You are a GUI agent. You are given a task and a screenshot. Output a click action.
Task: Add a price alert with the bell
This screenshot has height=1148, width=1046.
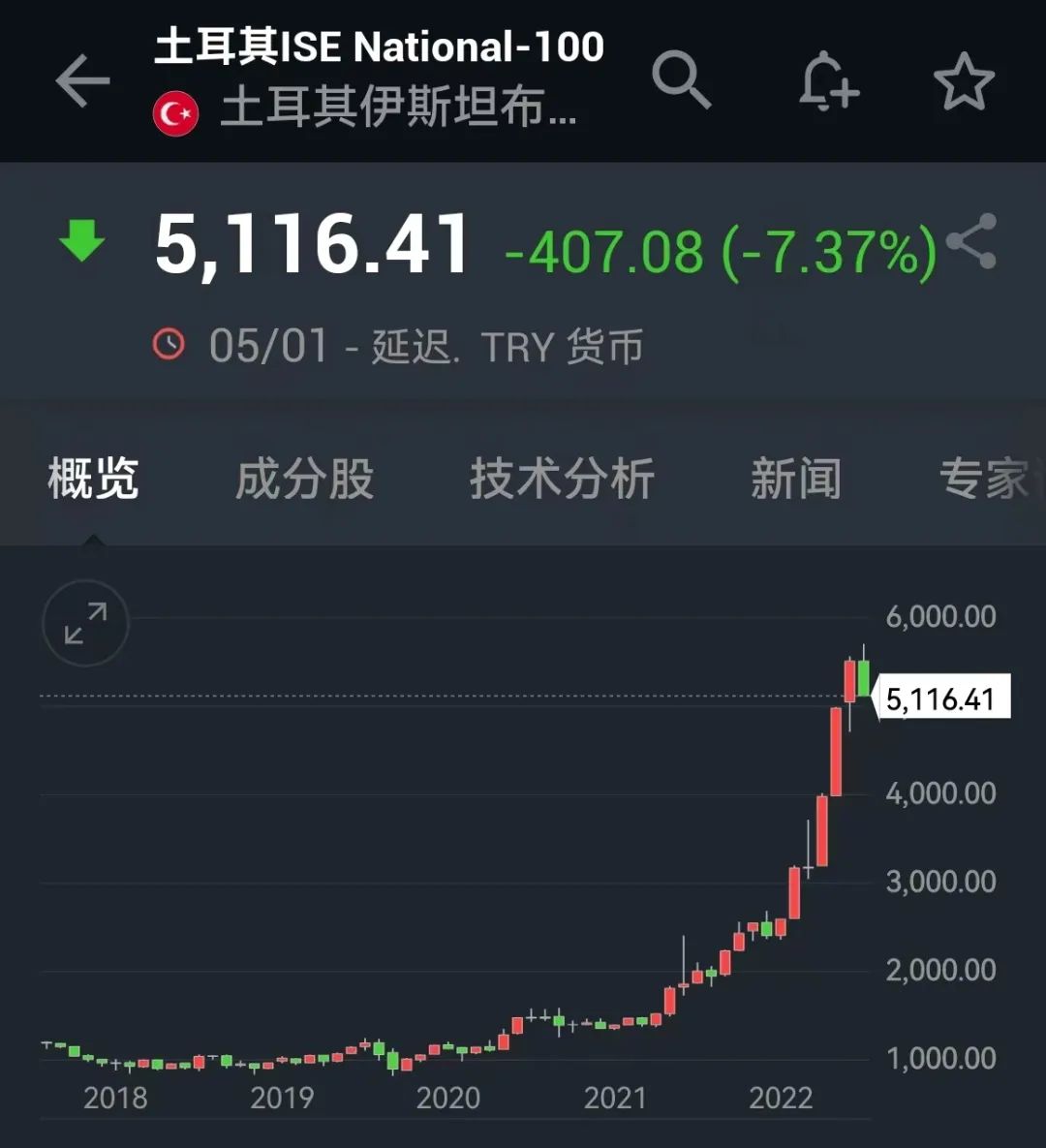click(x=828, y=81)
